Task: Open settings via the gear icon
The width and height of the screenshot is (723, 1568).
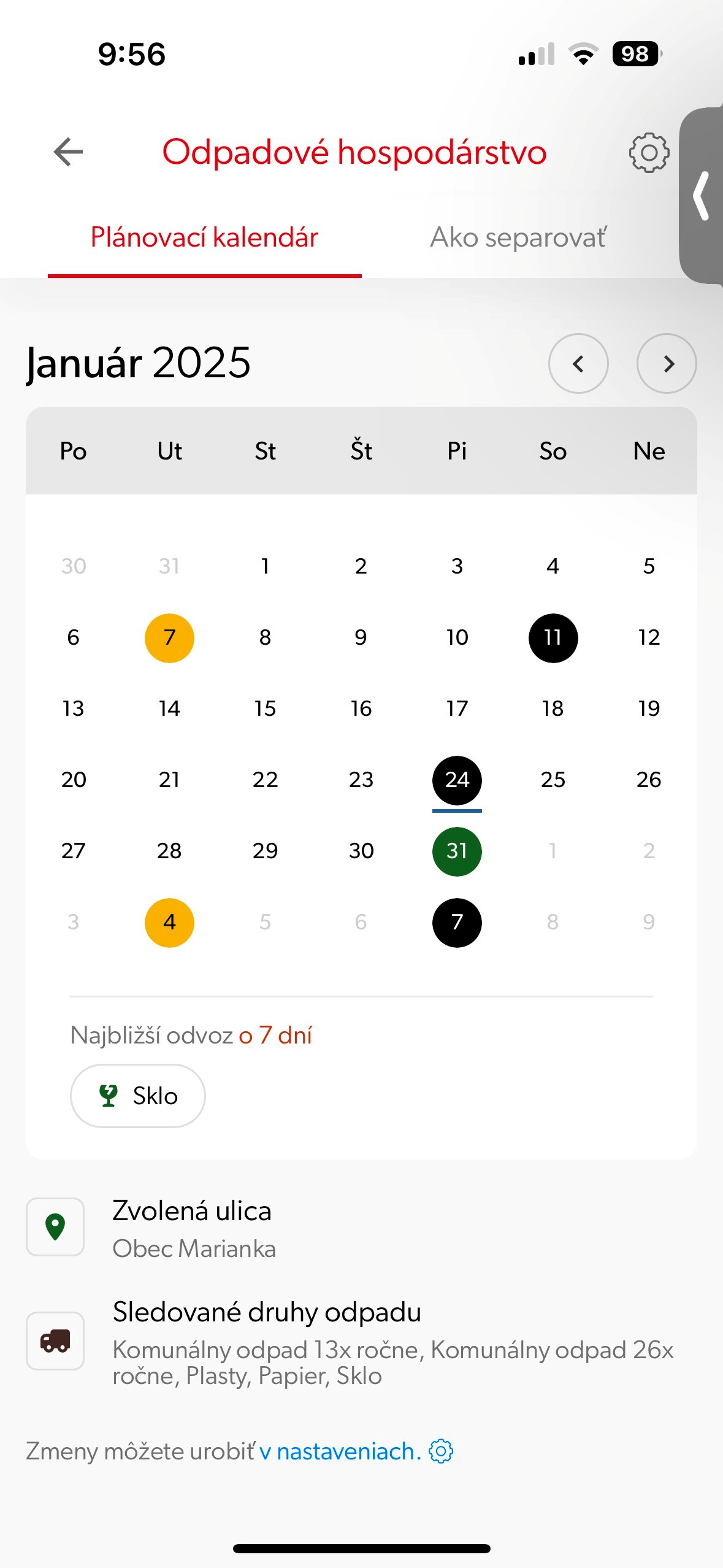Action: [x=648, y=152]
